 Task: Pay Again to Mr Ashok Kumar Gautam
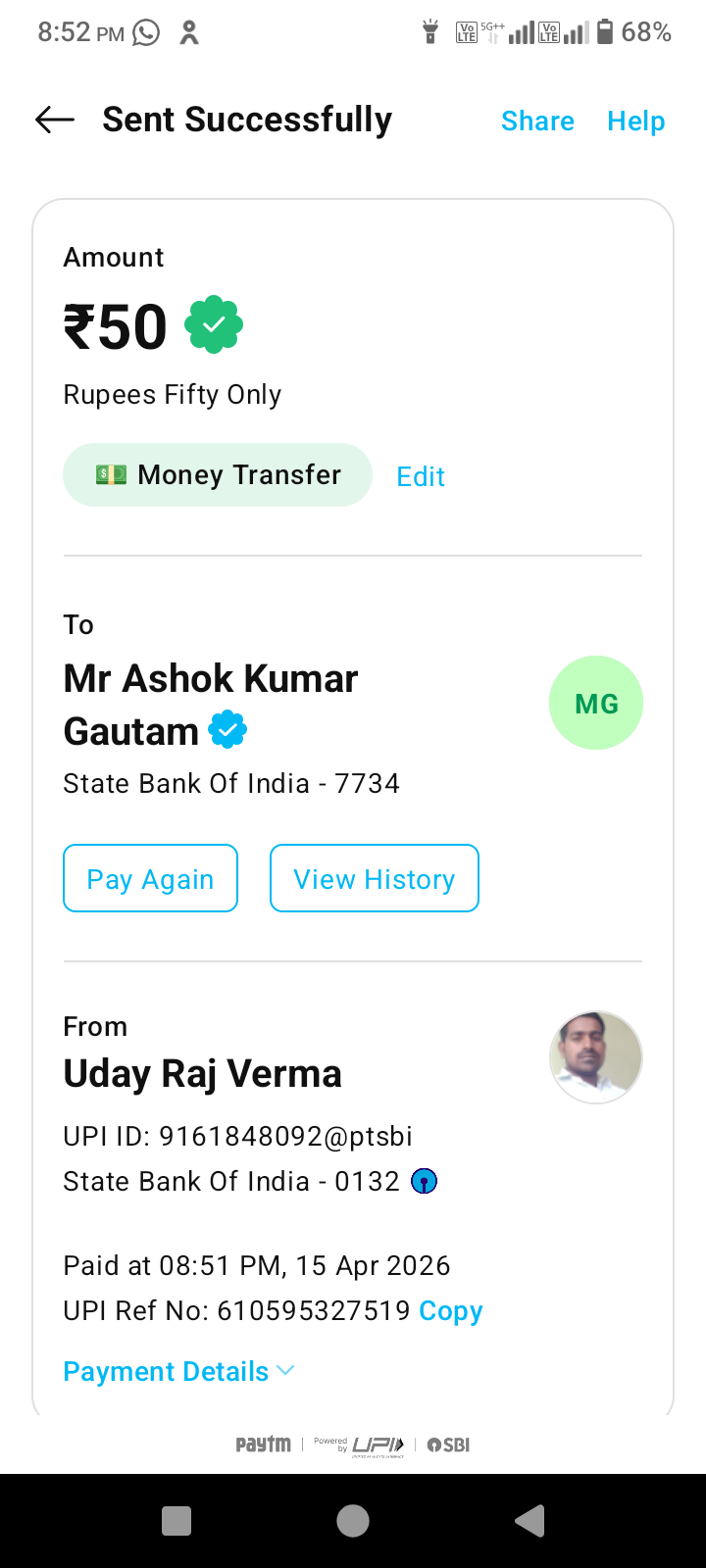click(x=151, y=879)
